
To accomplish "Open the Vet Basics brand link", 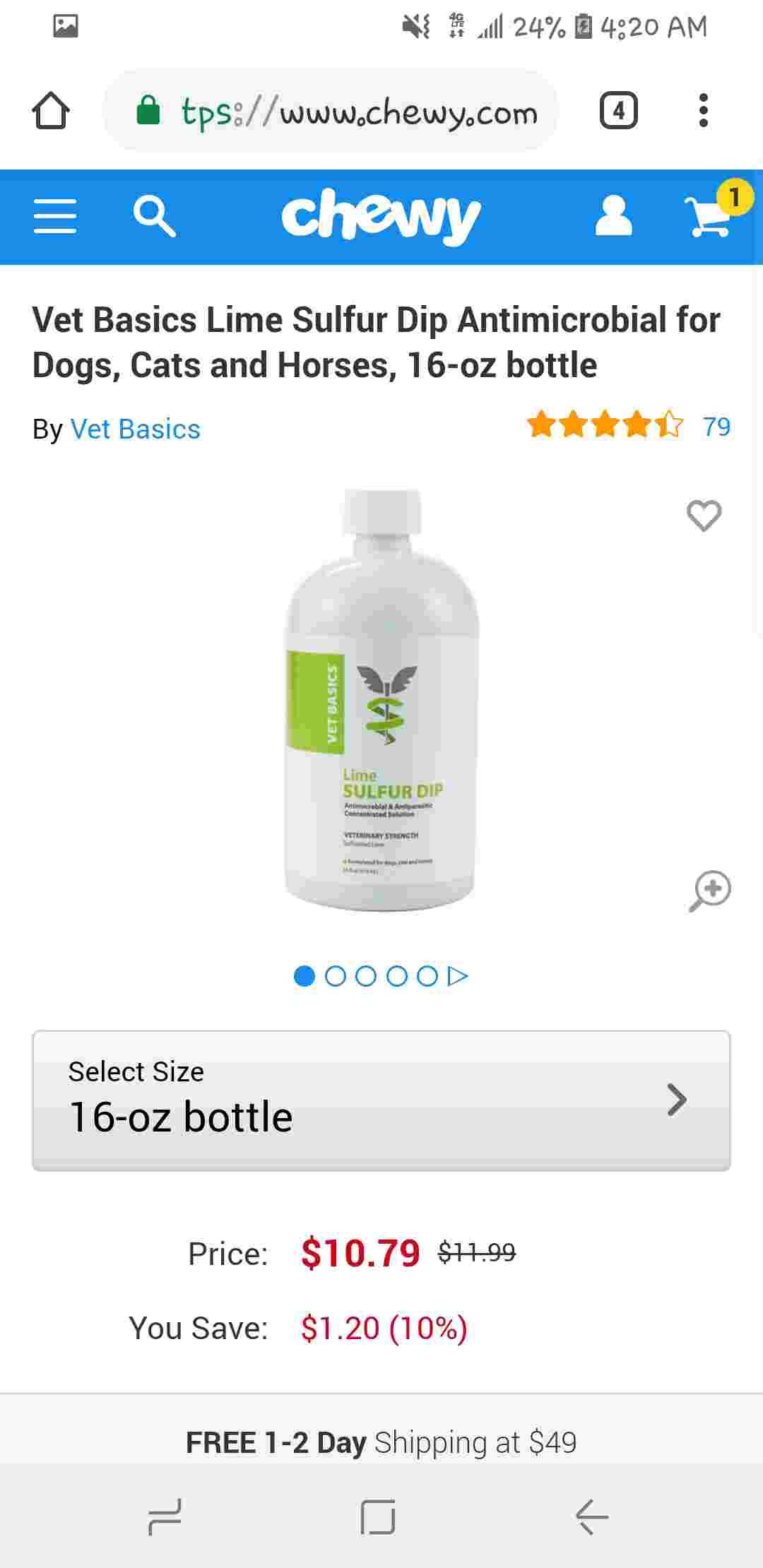I will coord(135,429).
